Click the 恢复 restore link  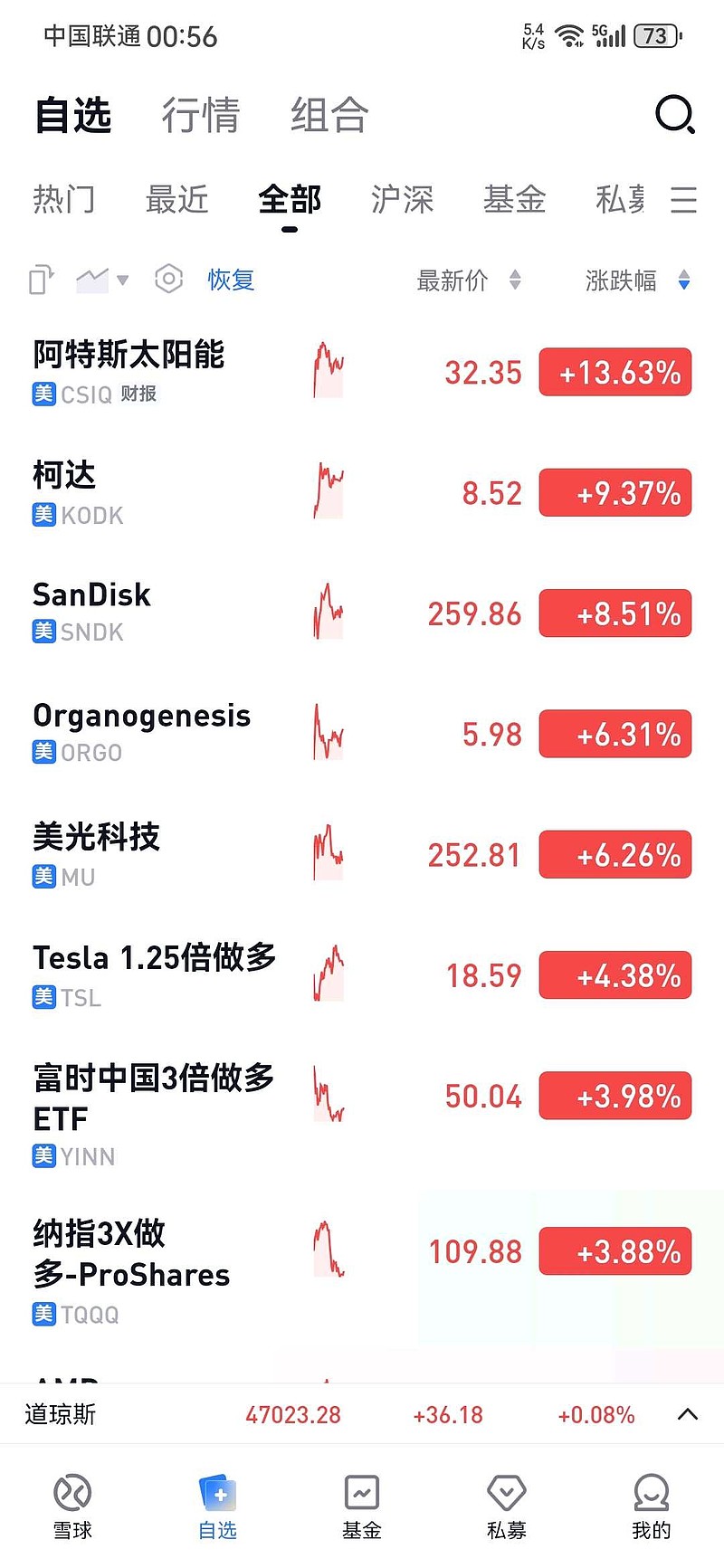click(231, 280)
